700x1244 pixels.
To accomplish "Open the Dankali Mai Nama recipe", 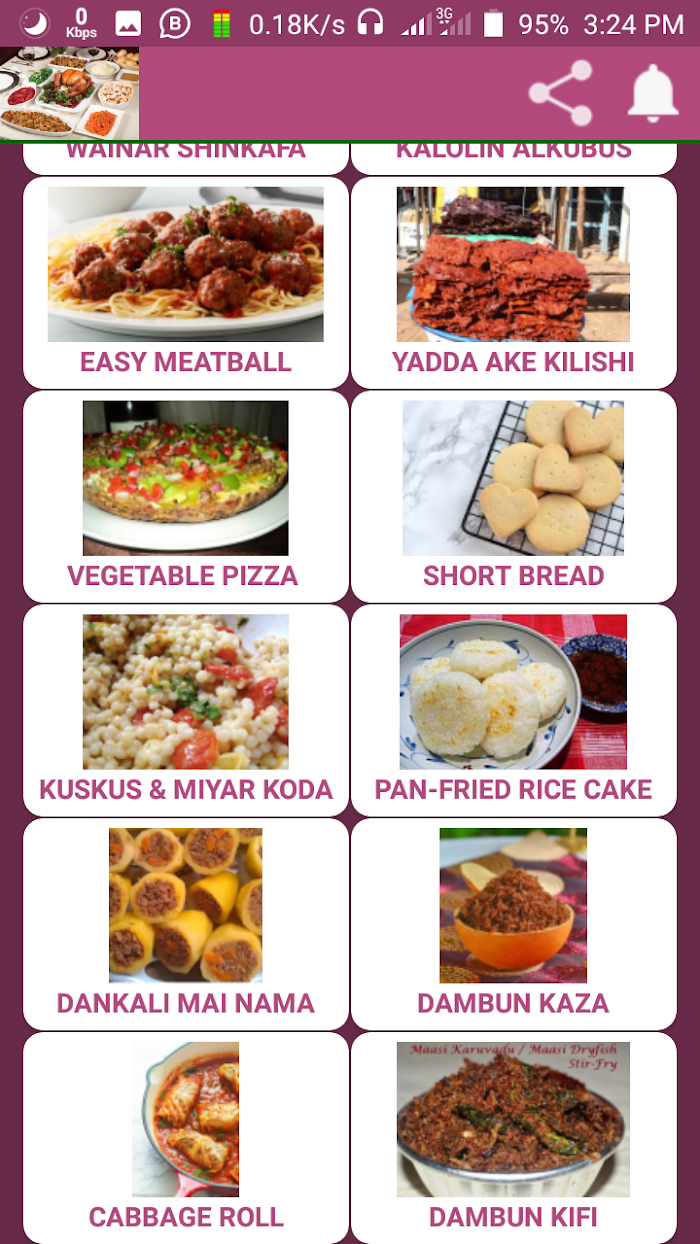I will tap(186, 924).
